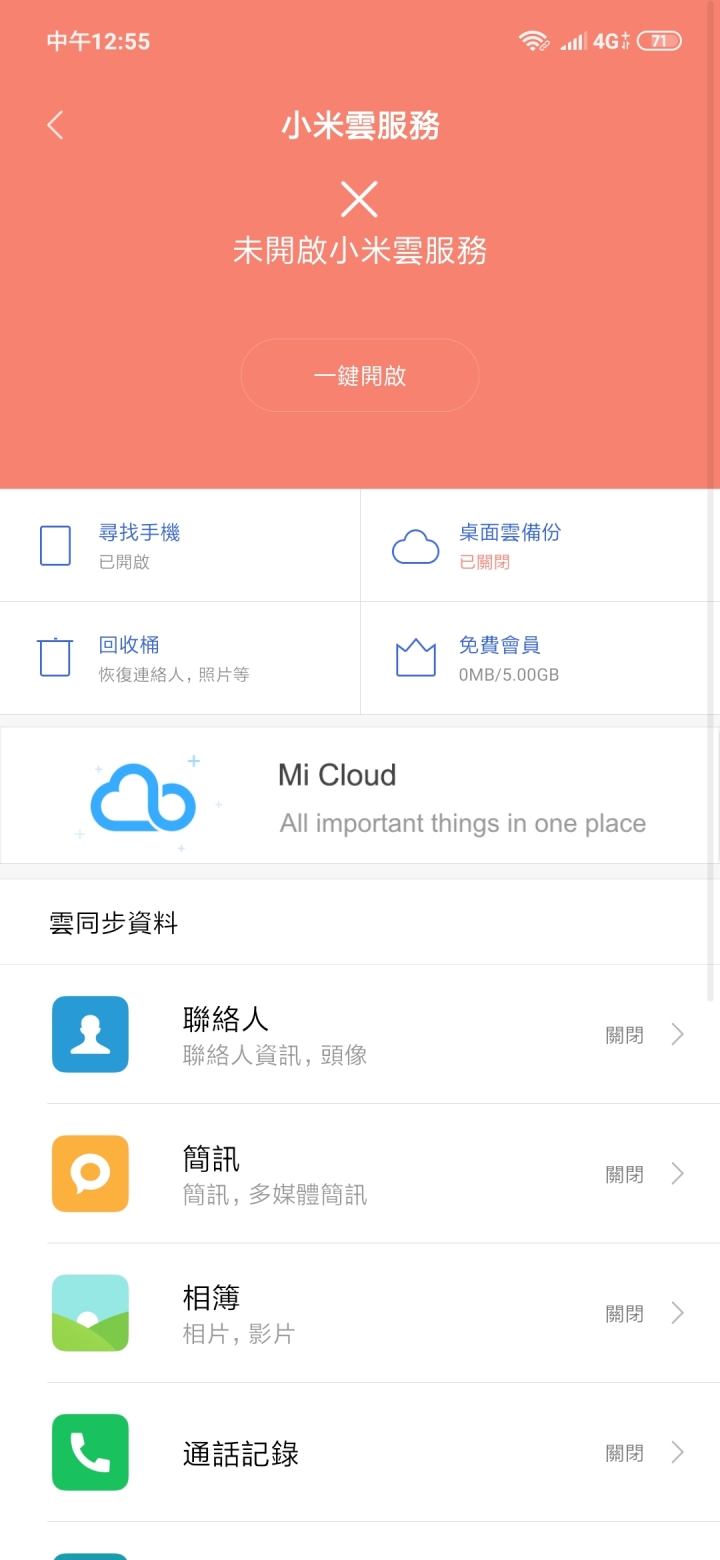This screenshot has width=720, height=1560.
Task: Open 桌面雲備份 settings
Action: (x=540, y=545)
